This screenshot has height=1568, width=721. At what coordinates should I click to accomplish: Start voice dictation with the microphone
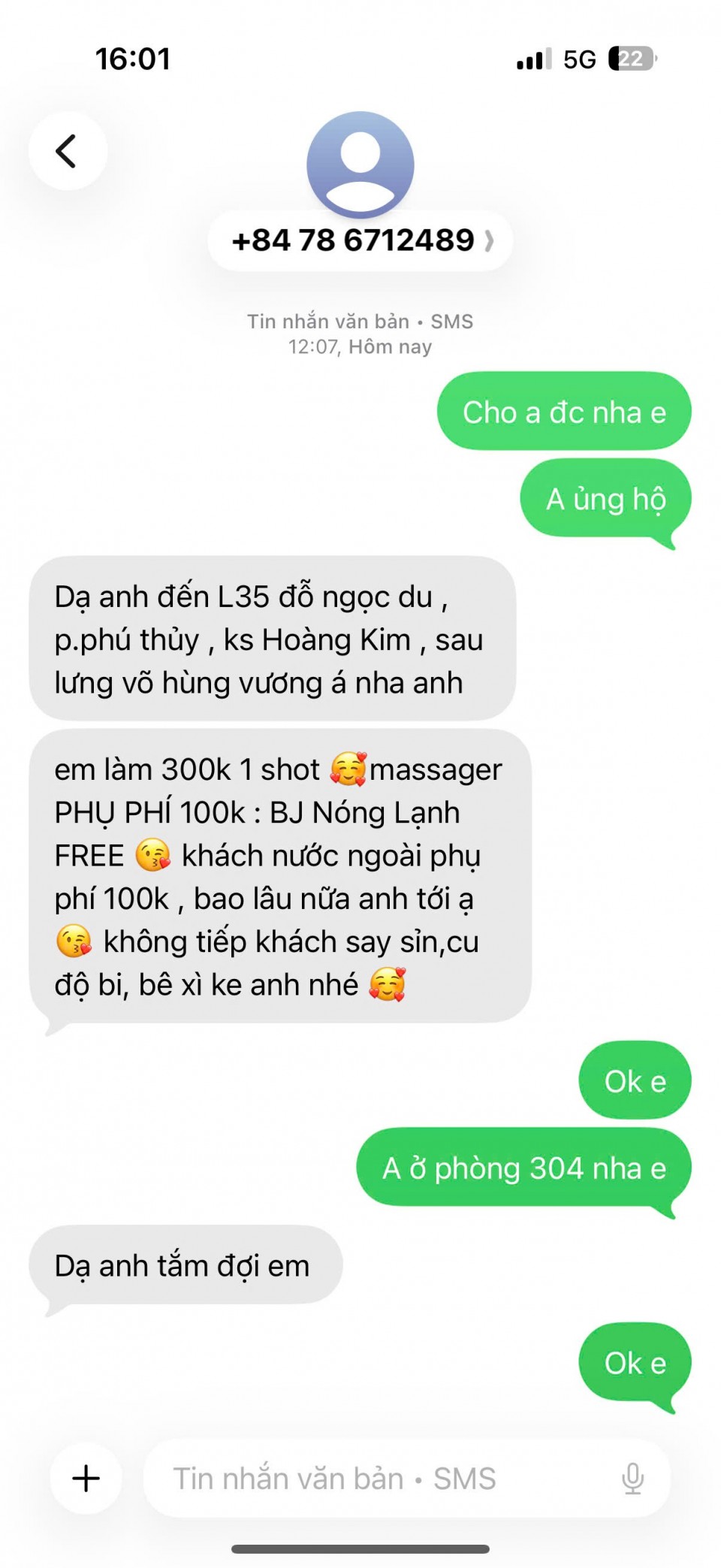point(632,1478)
